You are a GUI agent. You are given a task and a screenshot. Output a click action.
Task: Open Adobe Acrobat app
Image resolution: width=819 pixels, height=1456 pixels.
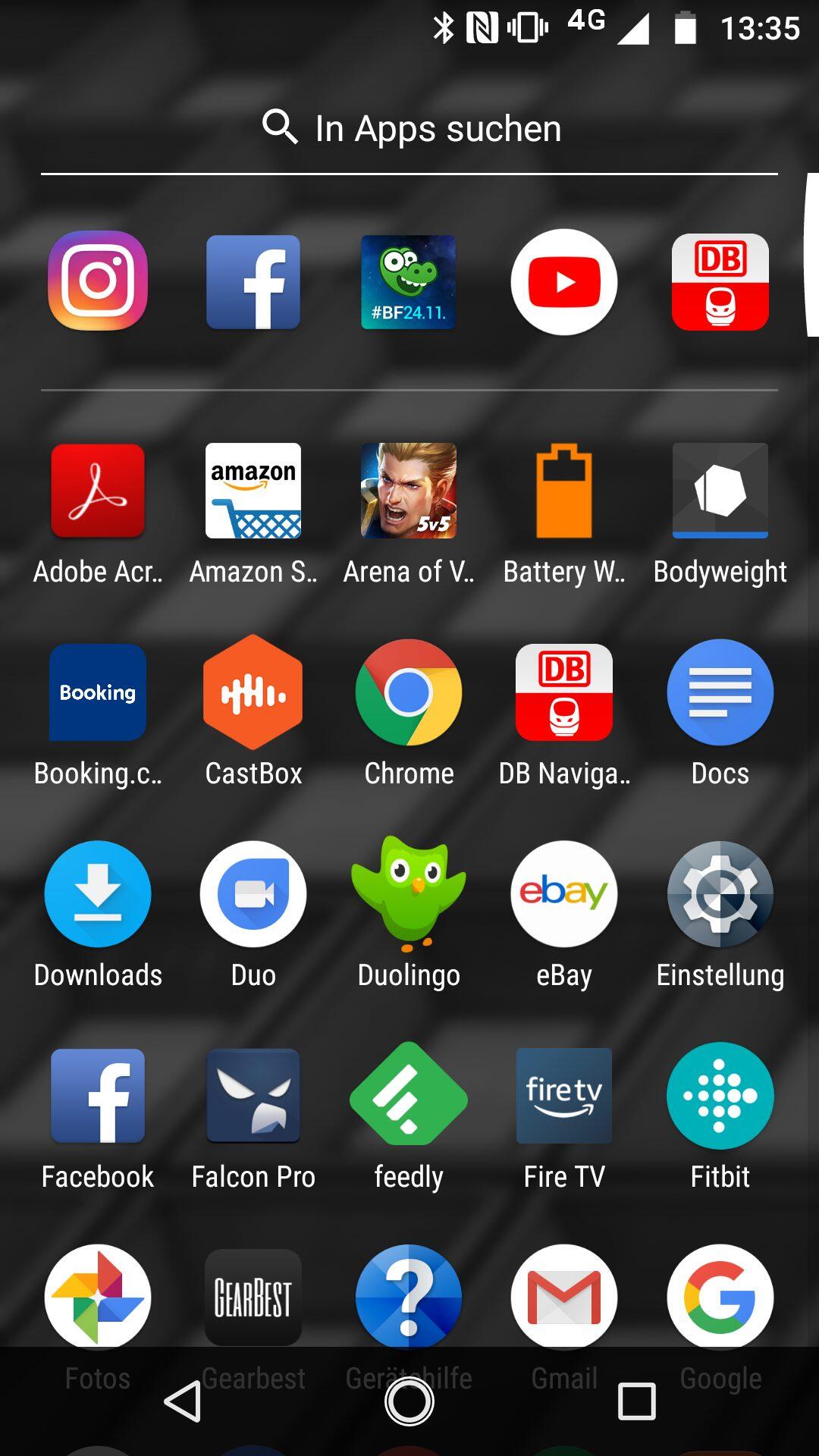98,491
